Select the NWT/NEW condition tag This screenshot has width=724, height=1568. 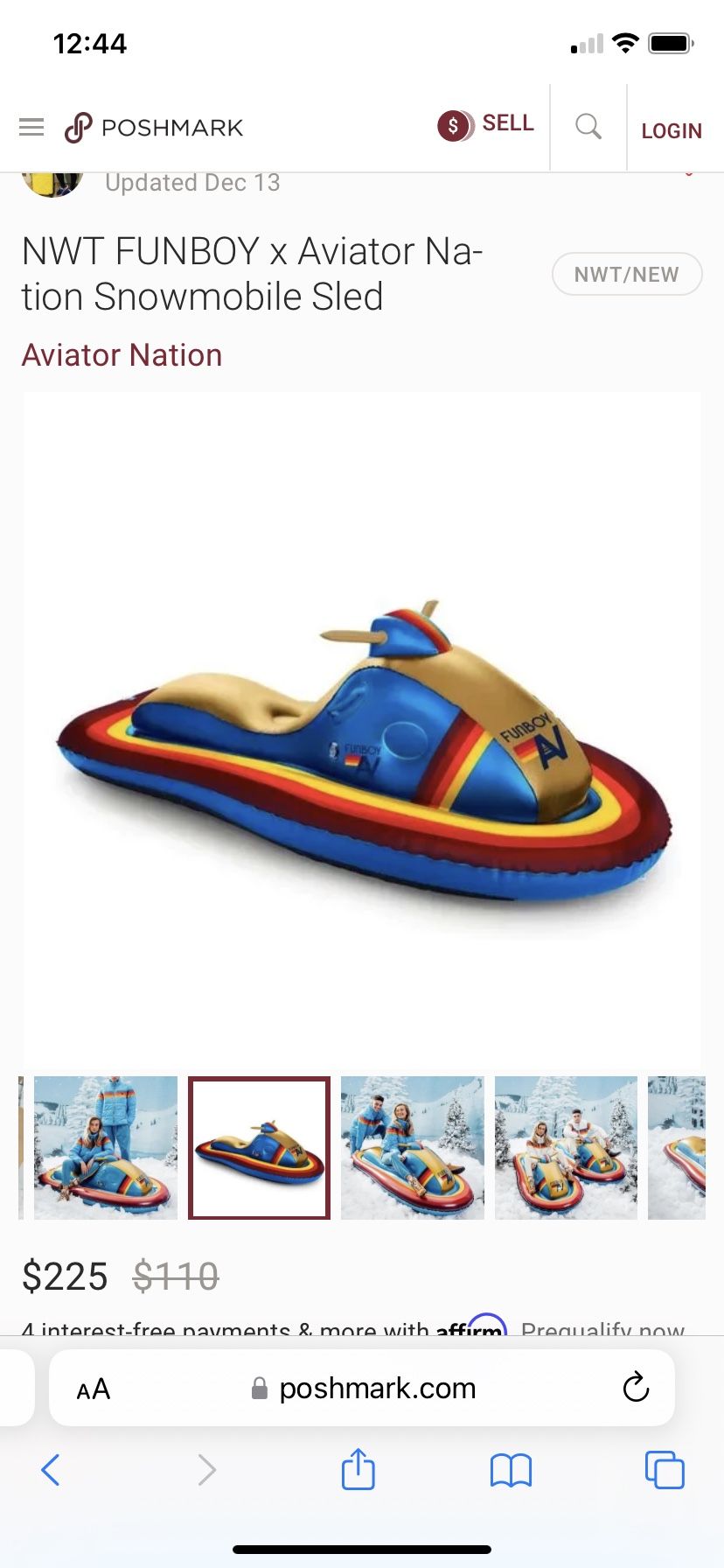(x=627, y=274)
